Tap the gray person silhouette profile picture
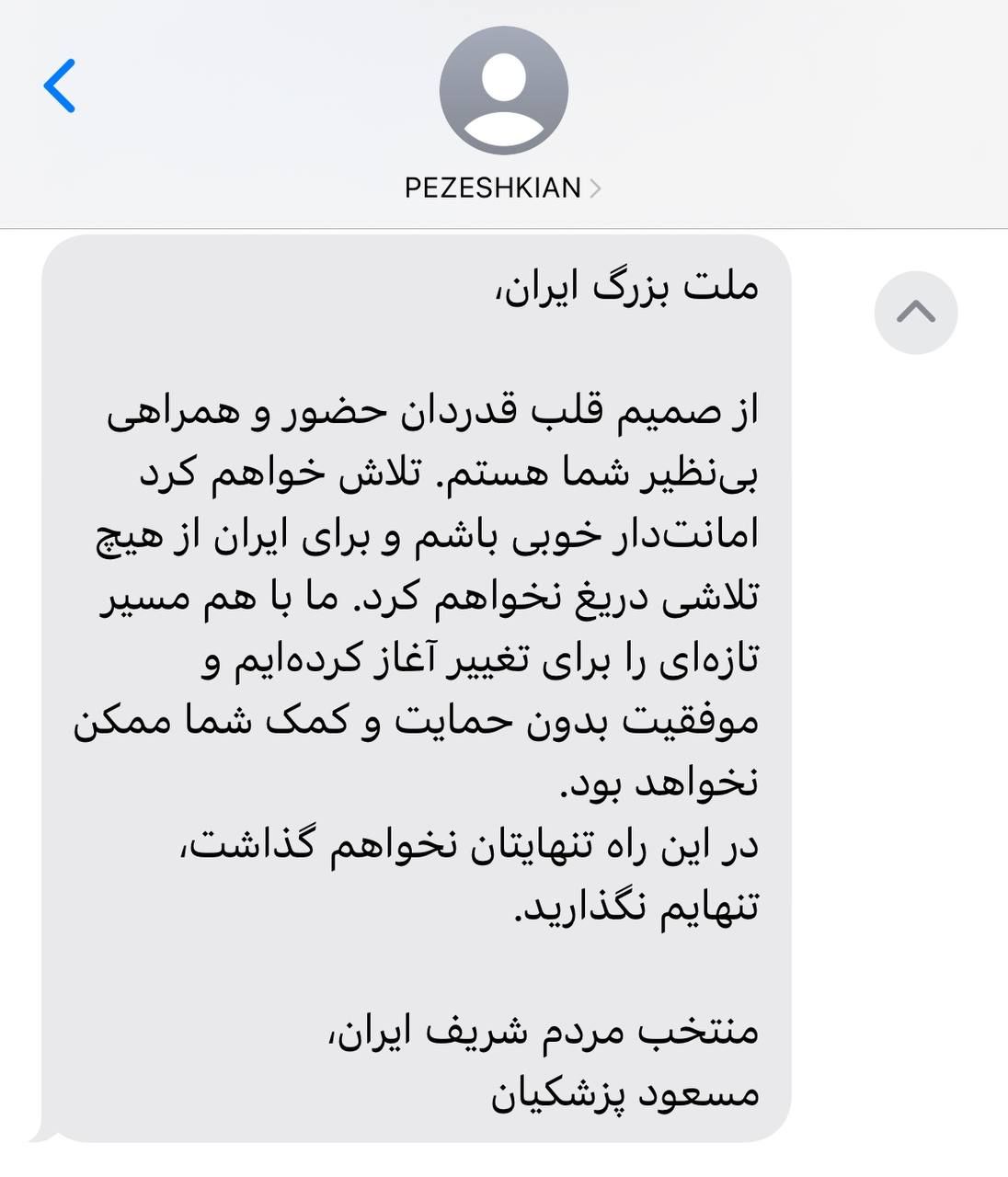 (504, 92)
